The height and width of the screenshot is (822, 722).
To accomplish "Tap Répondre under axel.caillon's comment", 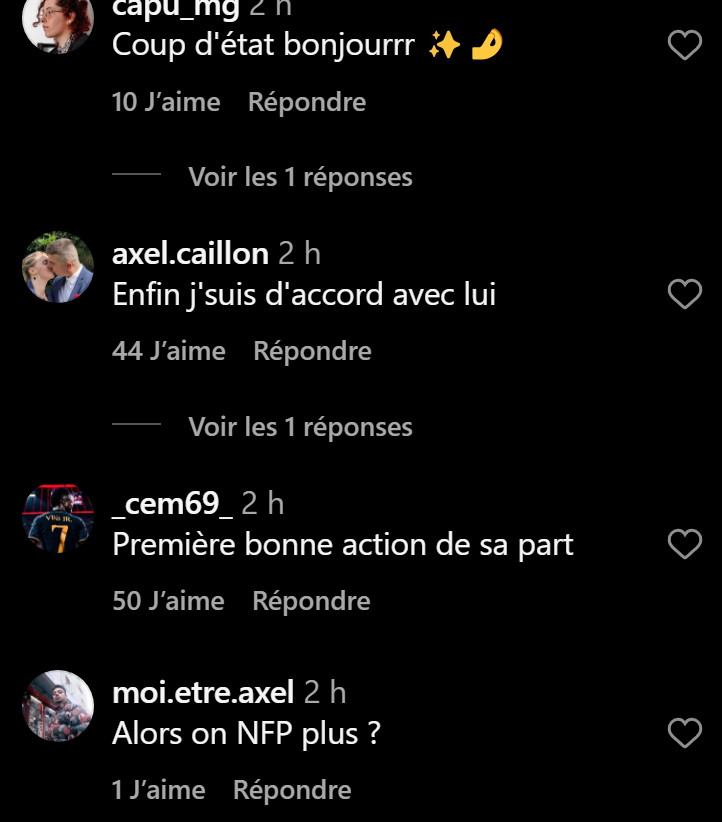I will (312, 351).
